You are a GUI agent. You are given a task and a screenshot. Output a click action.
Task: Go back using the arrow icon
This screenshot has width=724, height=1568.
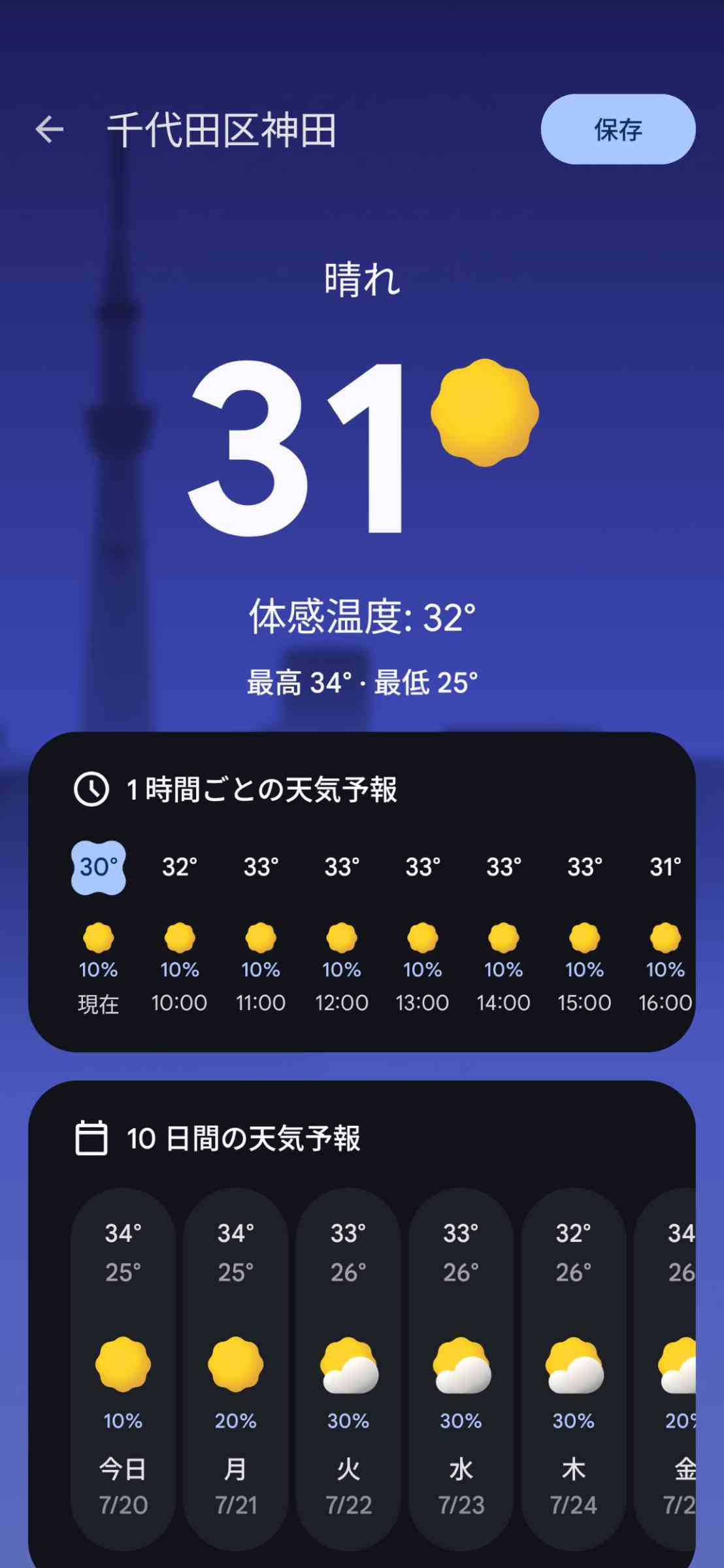(x=50, y=129)
